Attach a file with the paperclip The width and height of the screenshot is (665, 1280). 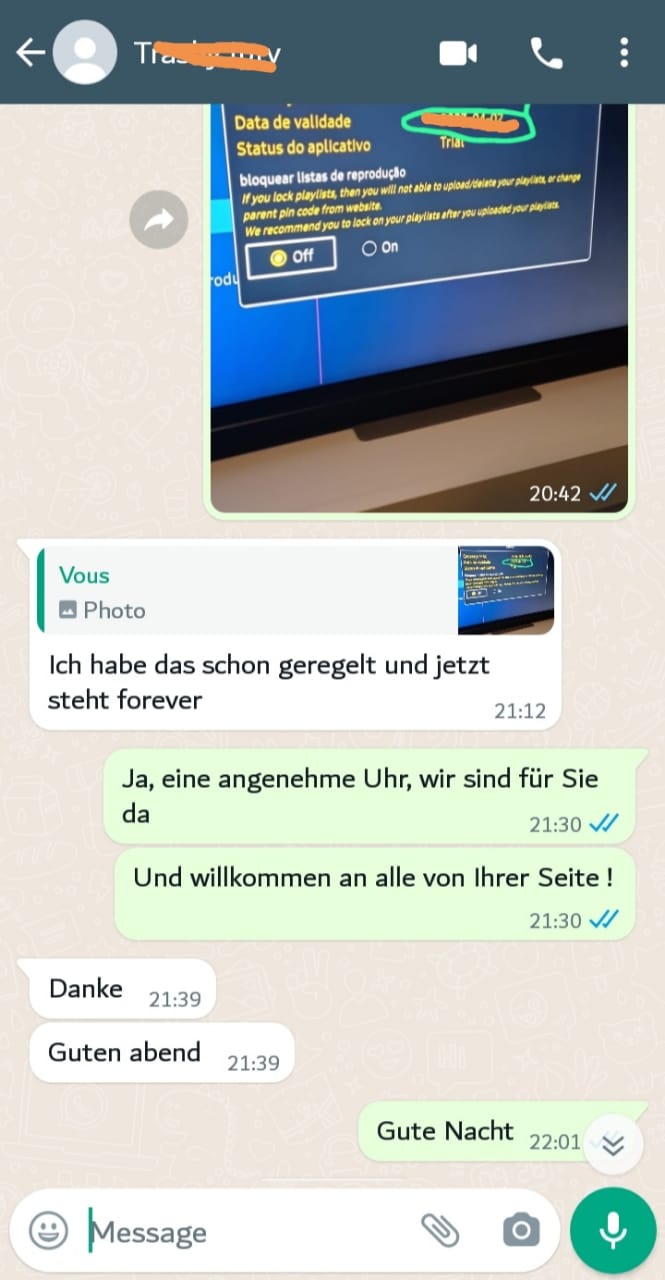440,1231
